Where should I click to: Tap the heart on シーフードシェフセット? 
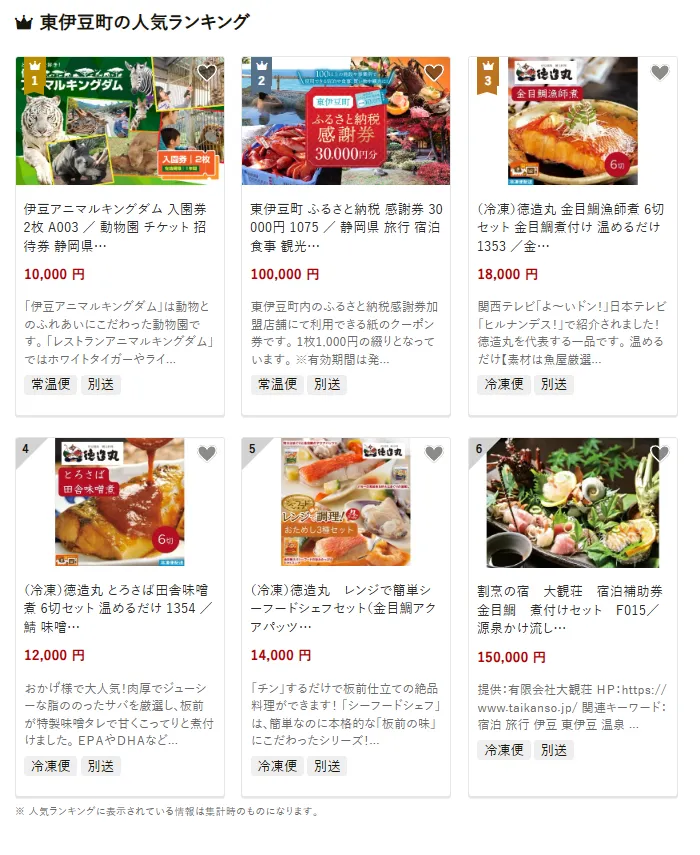tap(434, 454)
